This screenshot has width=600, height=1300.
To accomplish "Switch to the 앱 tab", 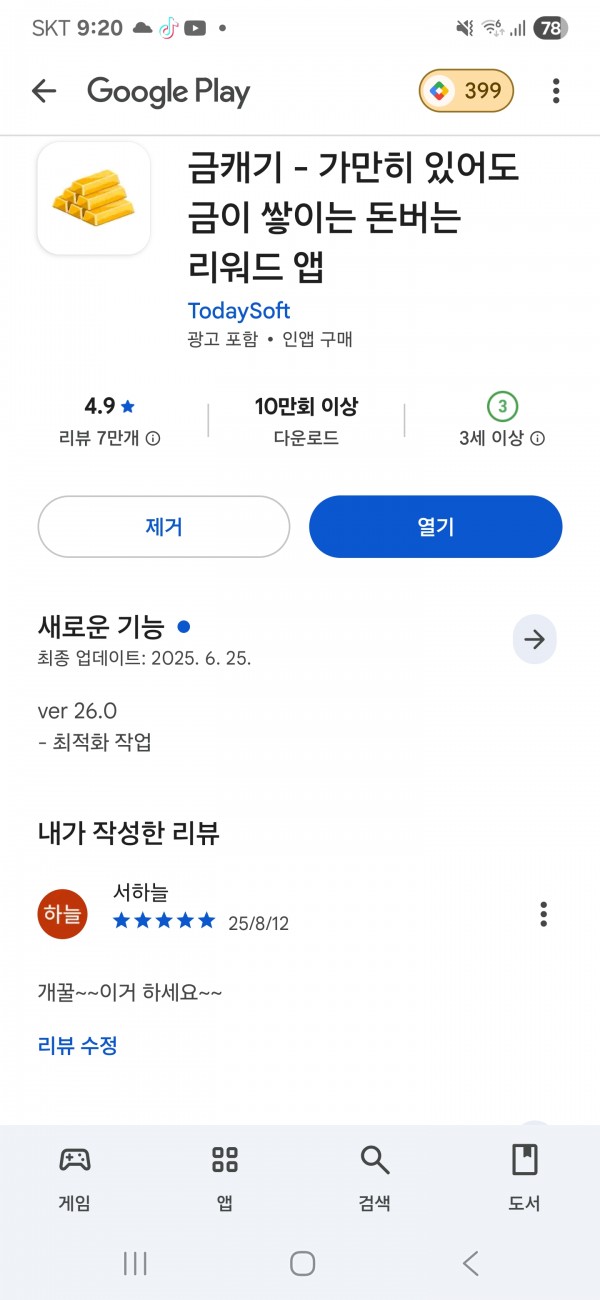I will (225, 1178).
